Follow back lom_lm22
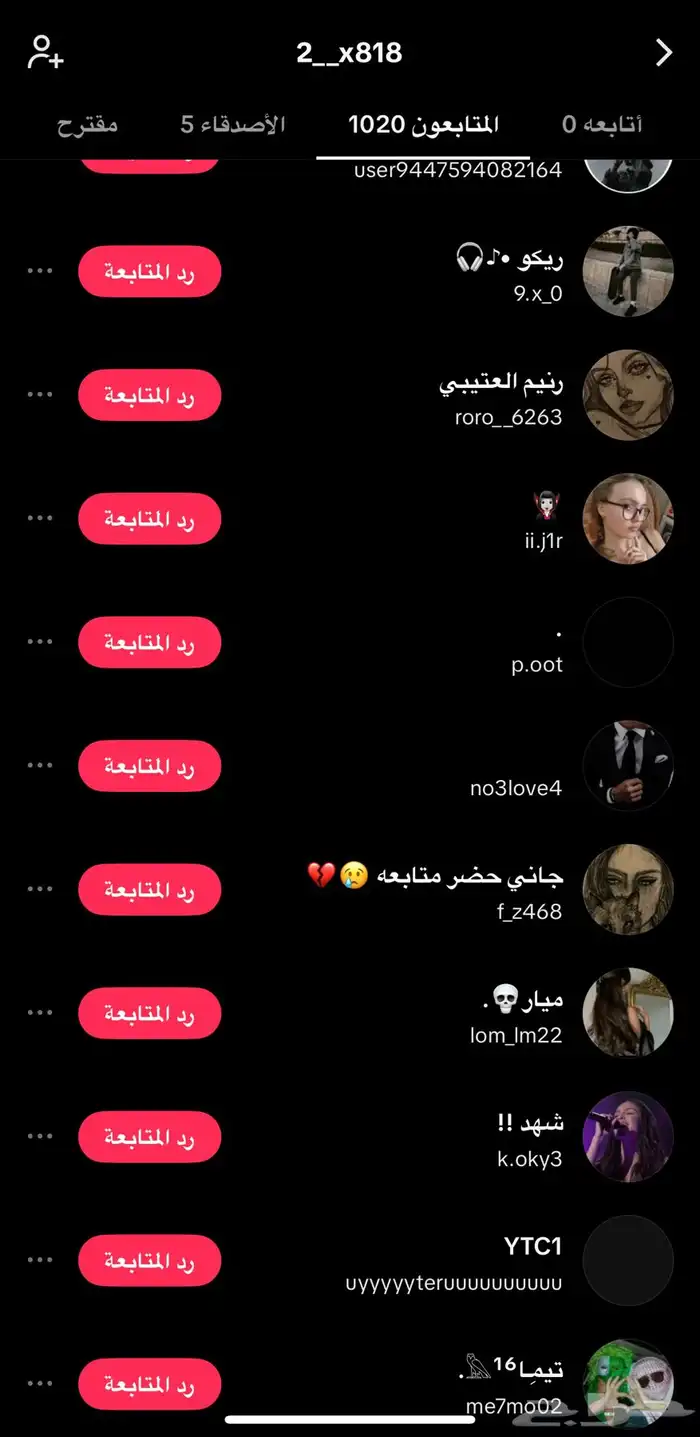The height and width of the screenshot is (1437, 700). (149, 1013)
